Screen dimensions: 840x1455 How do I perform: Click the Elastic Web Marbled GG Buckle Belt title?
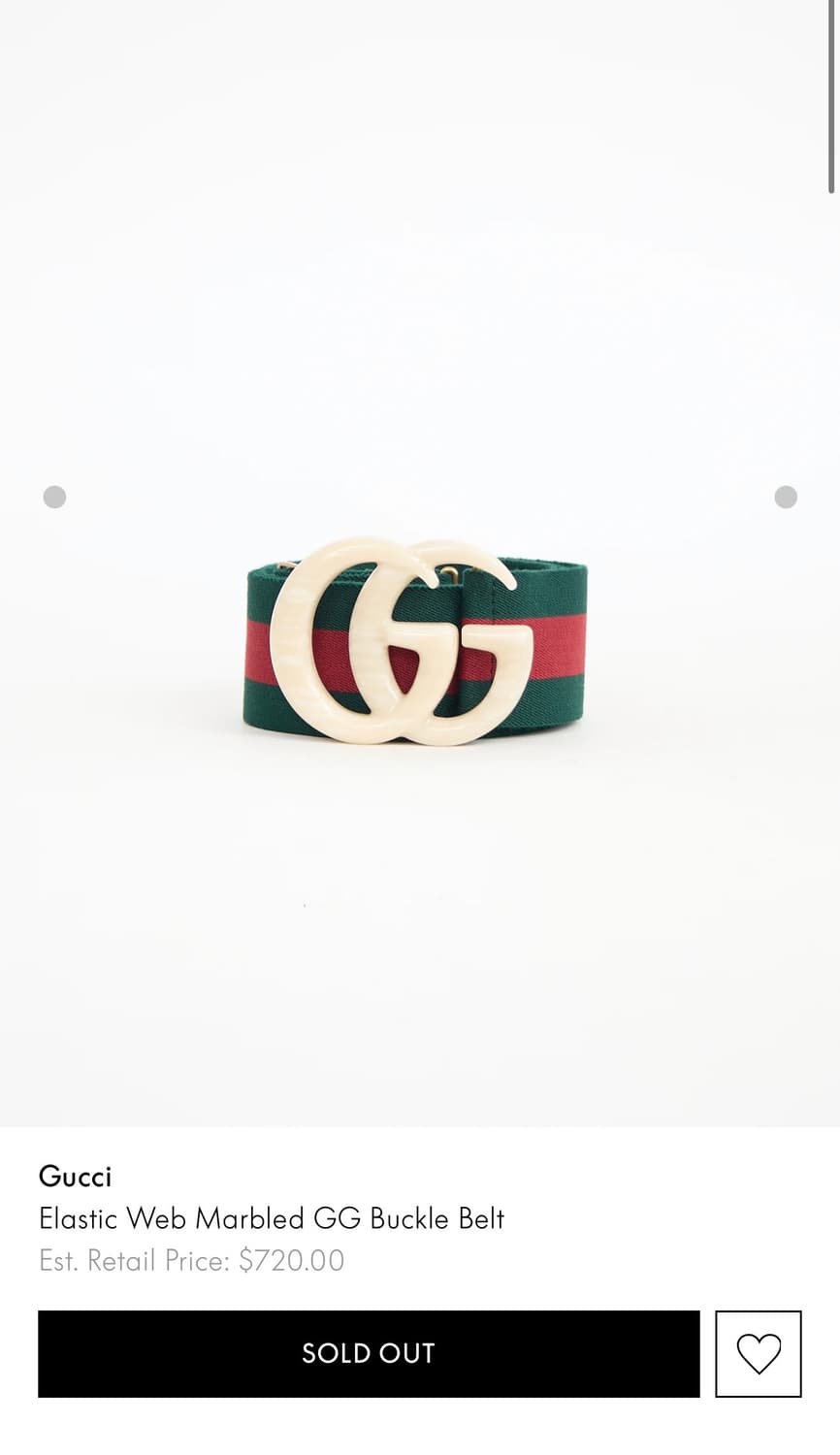click(271, 1219)
